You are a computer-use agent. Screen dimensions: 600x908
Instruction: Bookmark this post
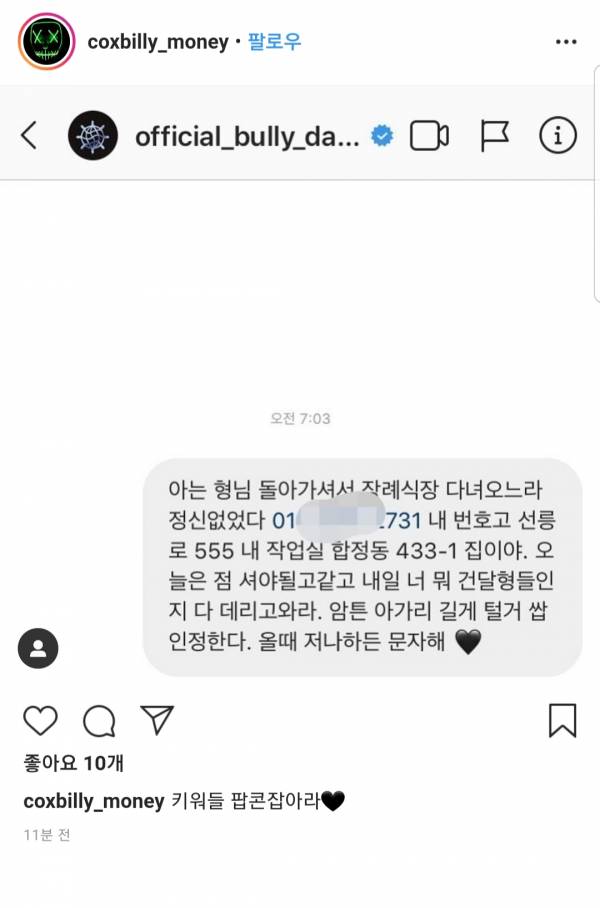[x=562, y=720]
